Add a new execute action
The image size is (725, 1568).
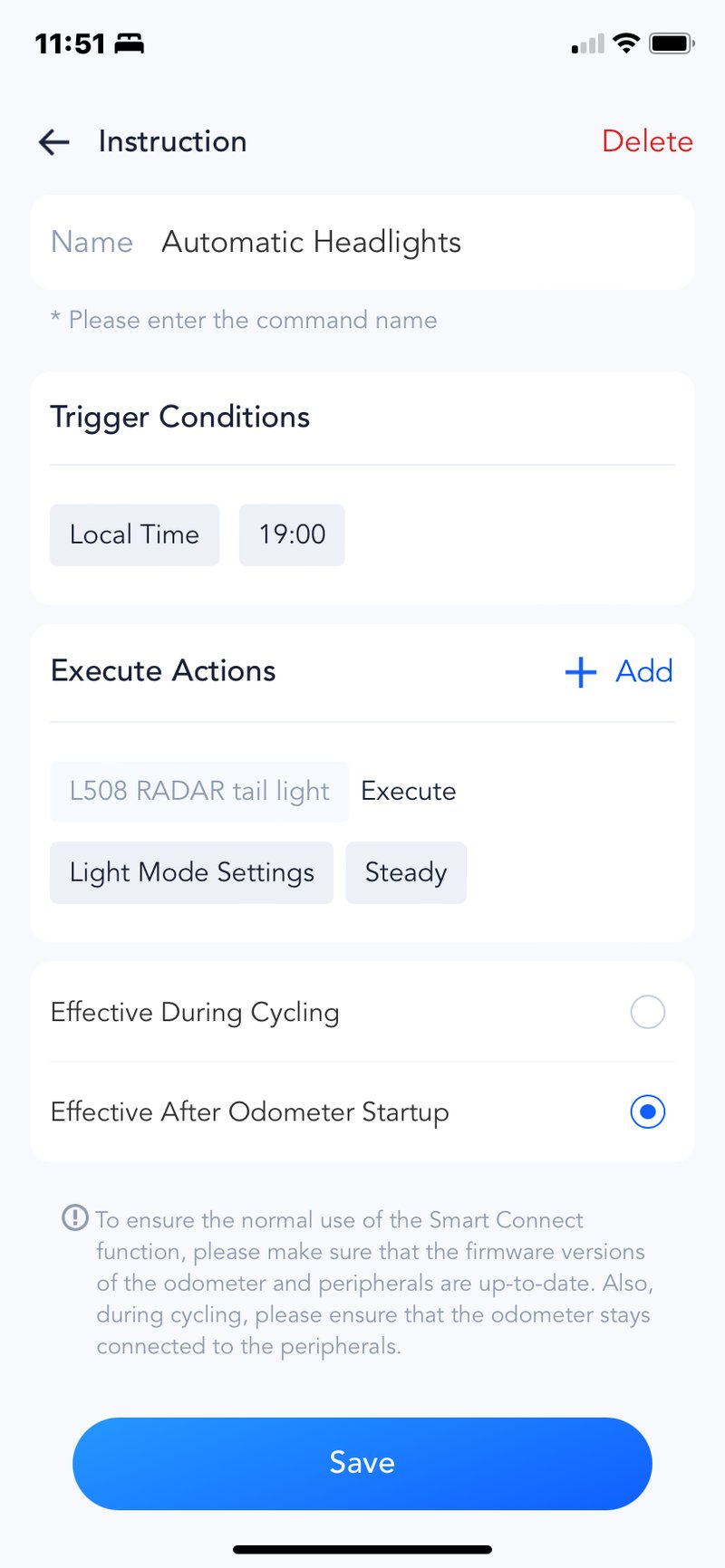pos(619,671)
